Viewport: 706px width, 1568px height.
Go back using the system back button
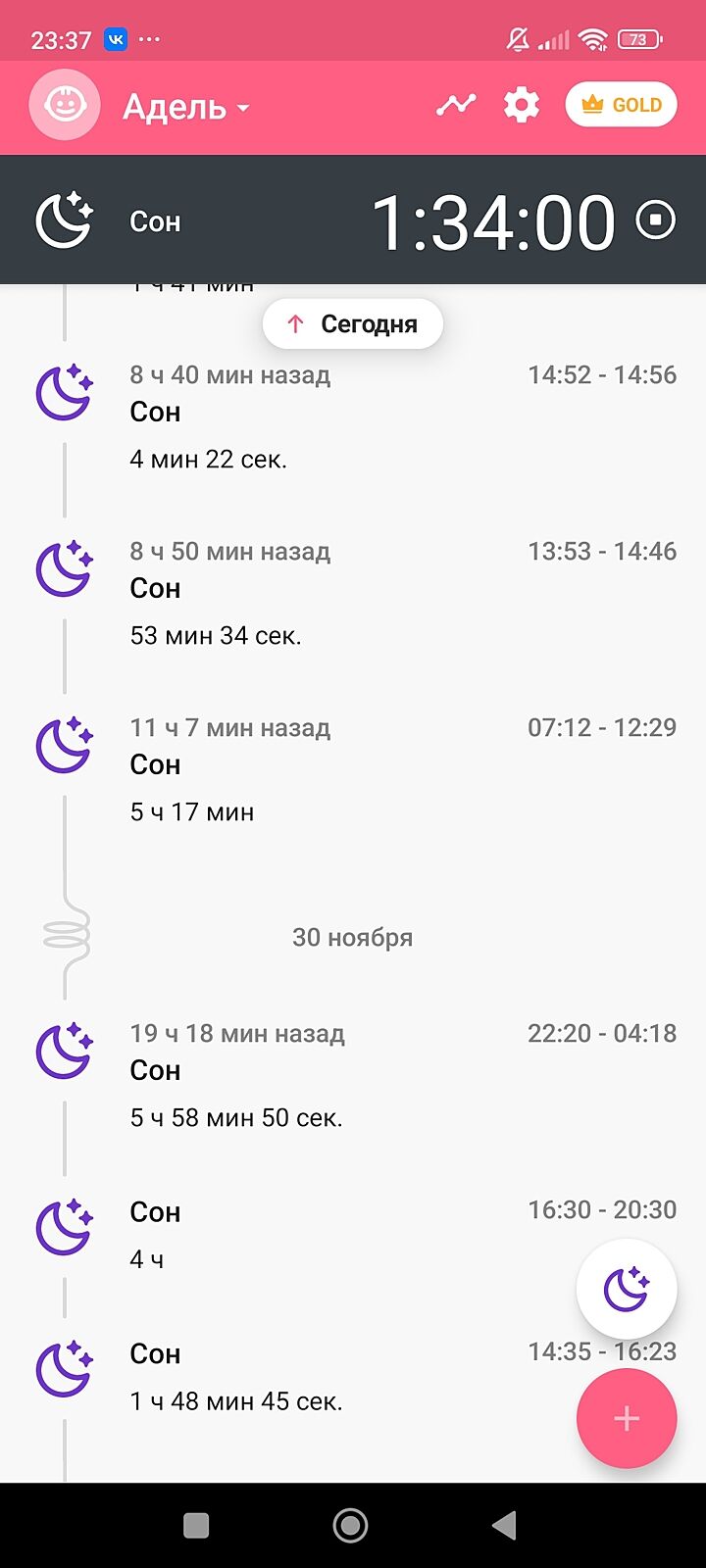[504, 1525]
